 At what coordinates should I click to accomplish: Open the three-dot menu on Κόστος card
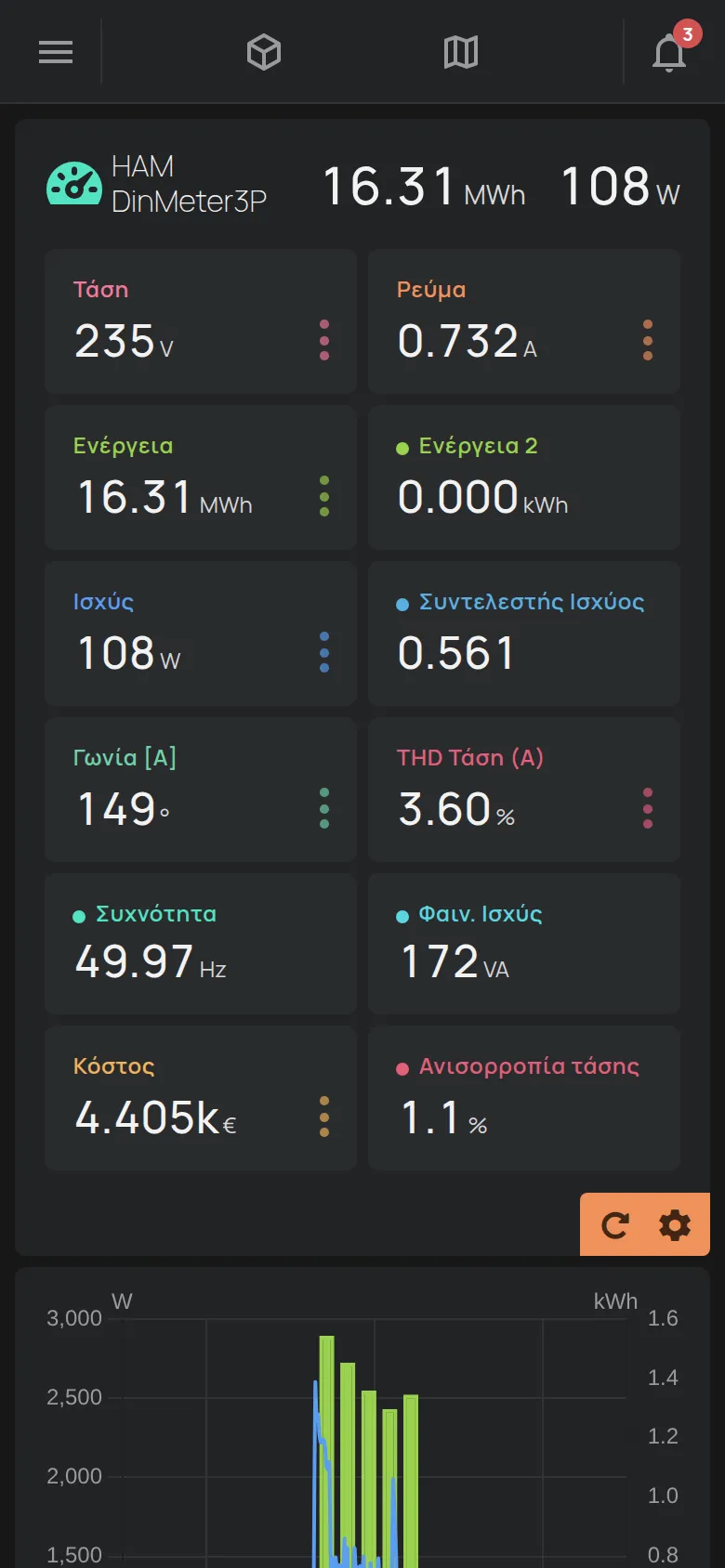(324, 1117)
